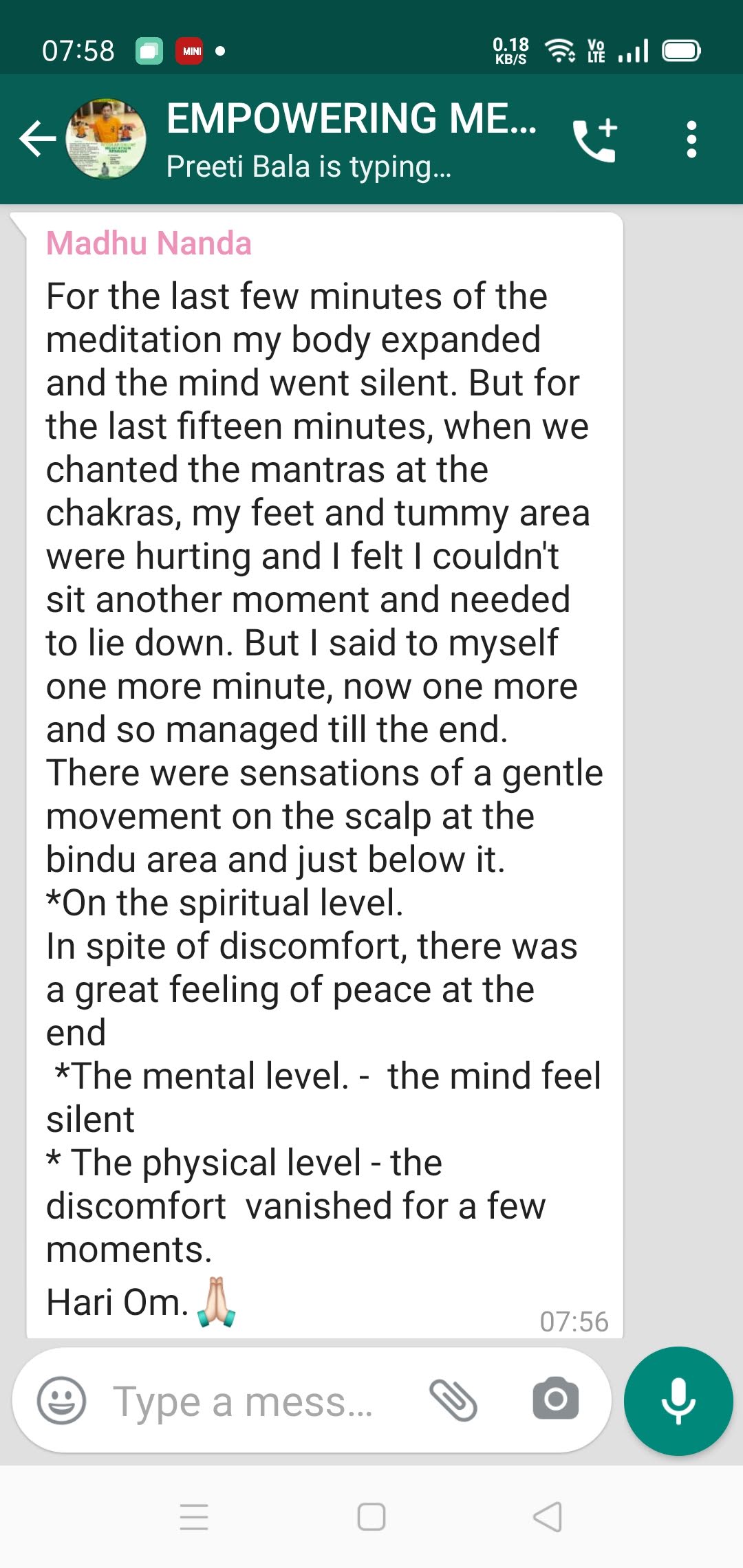This screenshot has height=1568, width=743.
Task: Open the camera from the message bar
Action: [555, 1399]
